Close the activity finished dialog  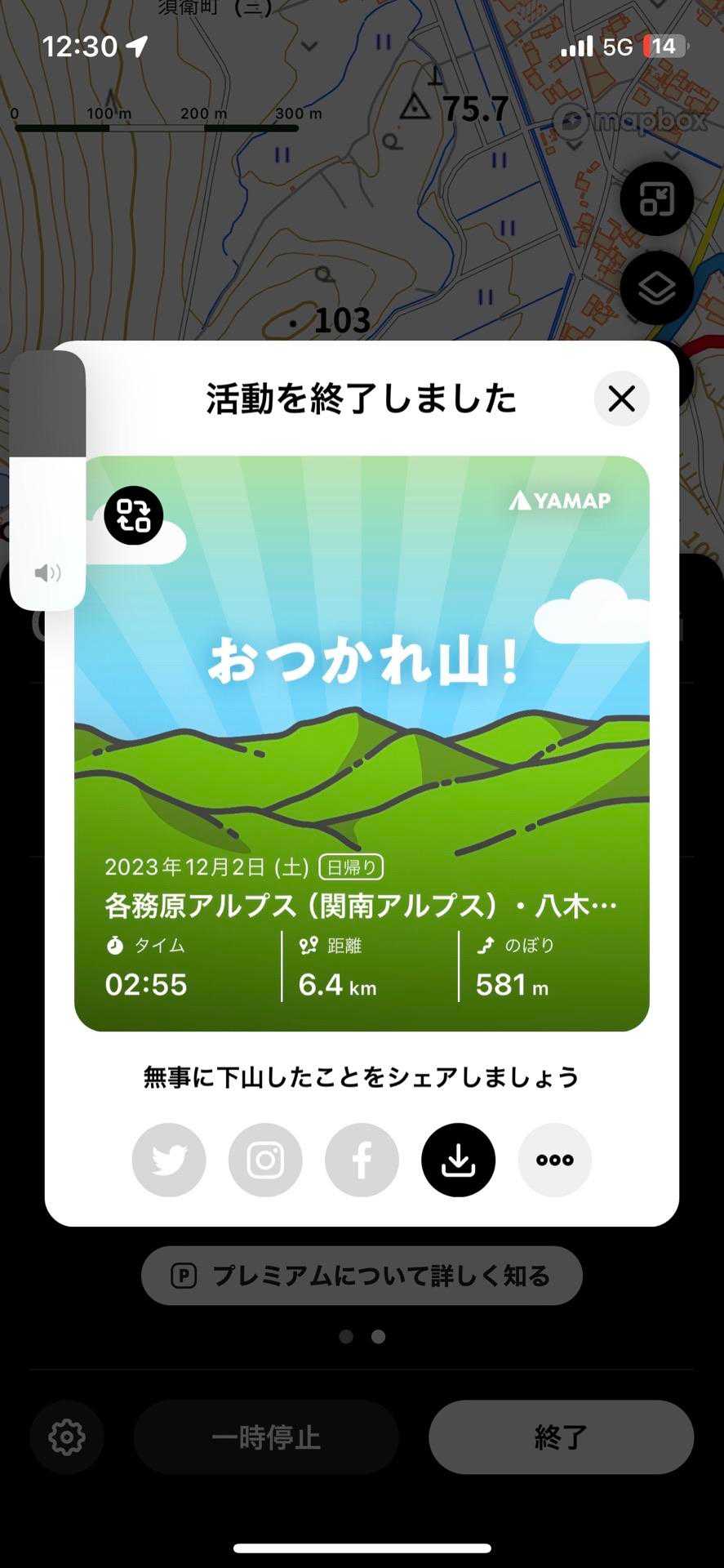pos(621,399)
